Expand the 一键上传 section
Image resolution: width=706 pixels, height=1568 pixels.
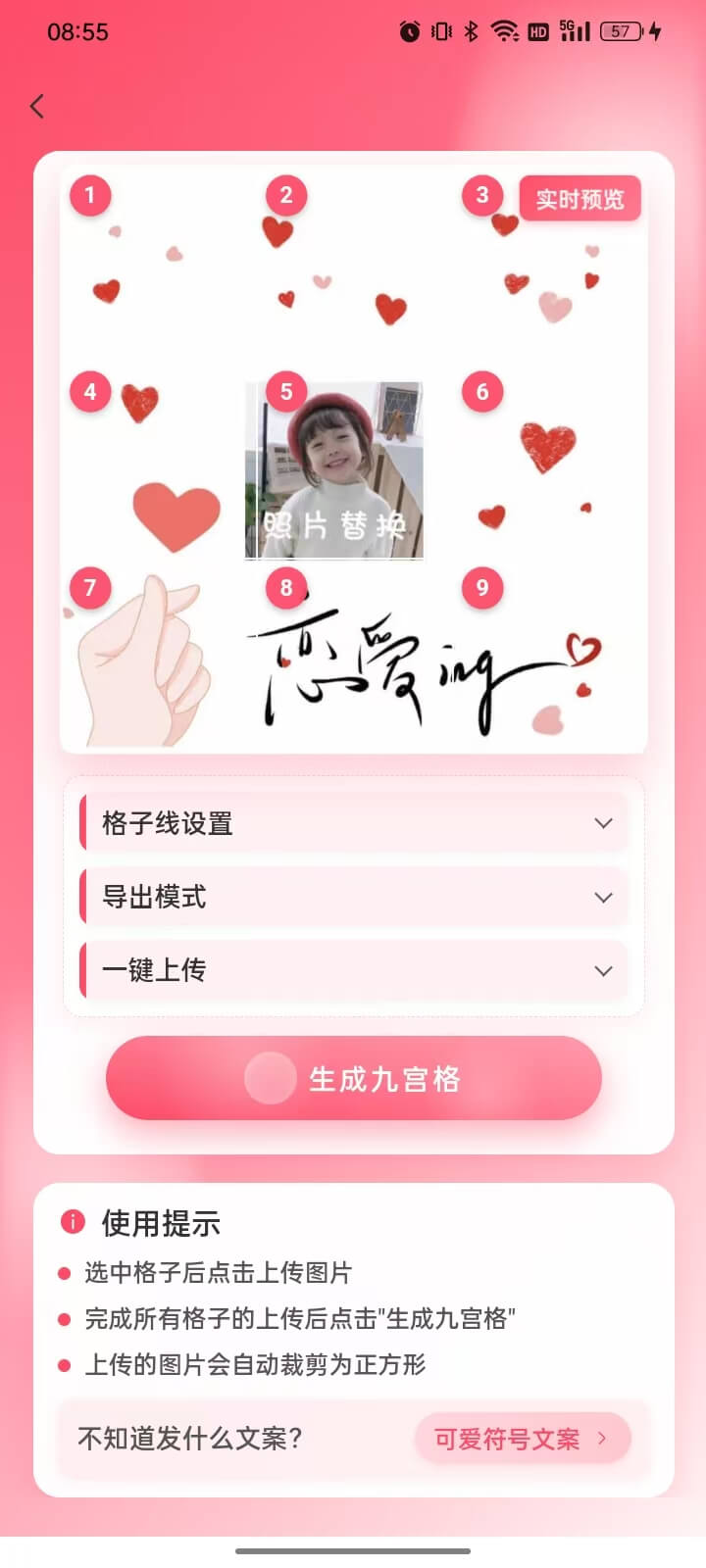click(353, 970)
